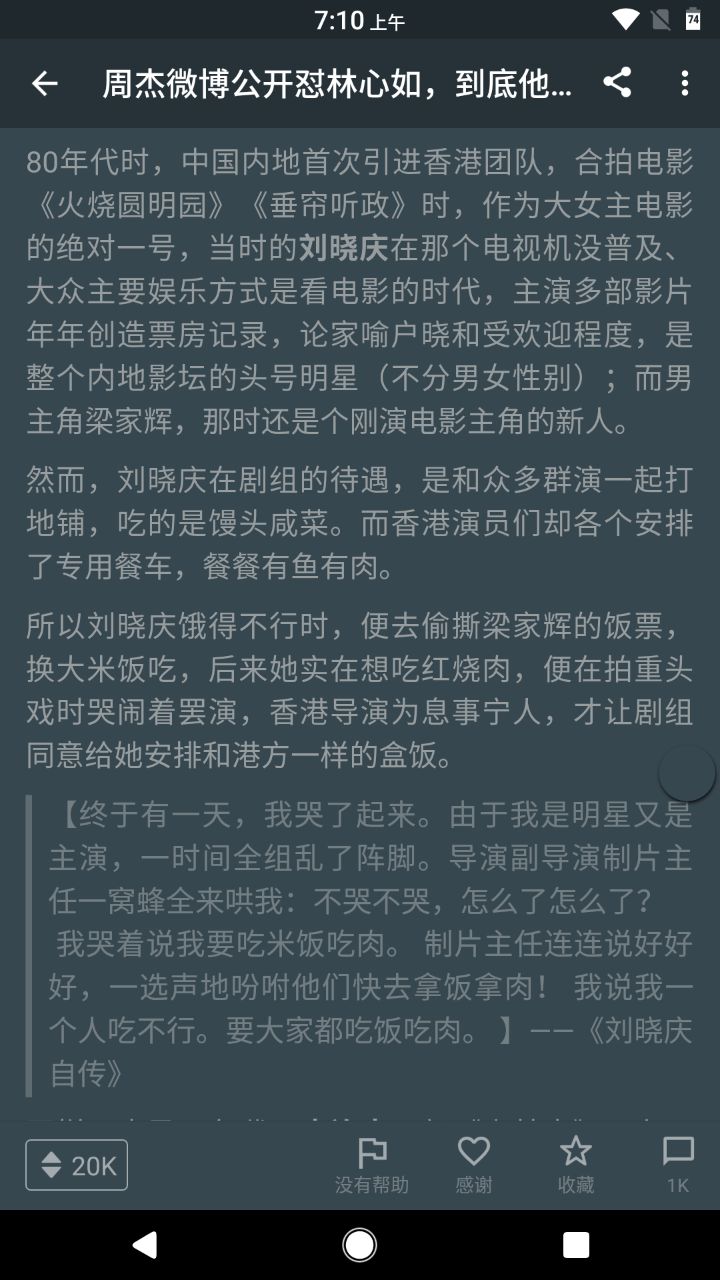Add this answer to 收藏
Viewport: 720px width, 1280px height.
pos(576,1165)
